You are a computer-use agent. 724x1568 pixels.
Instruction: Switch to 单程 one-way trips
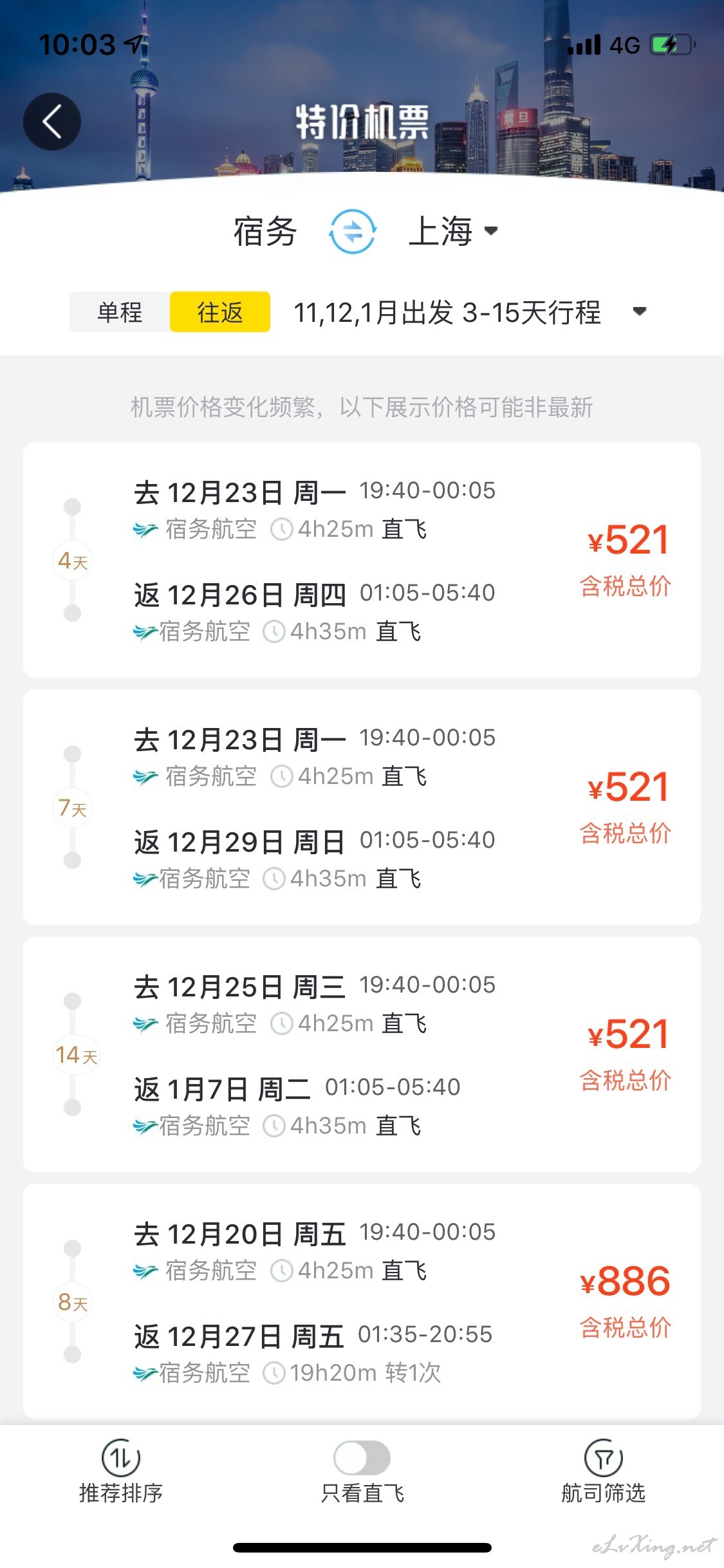120,312
